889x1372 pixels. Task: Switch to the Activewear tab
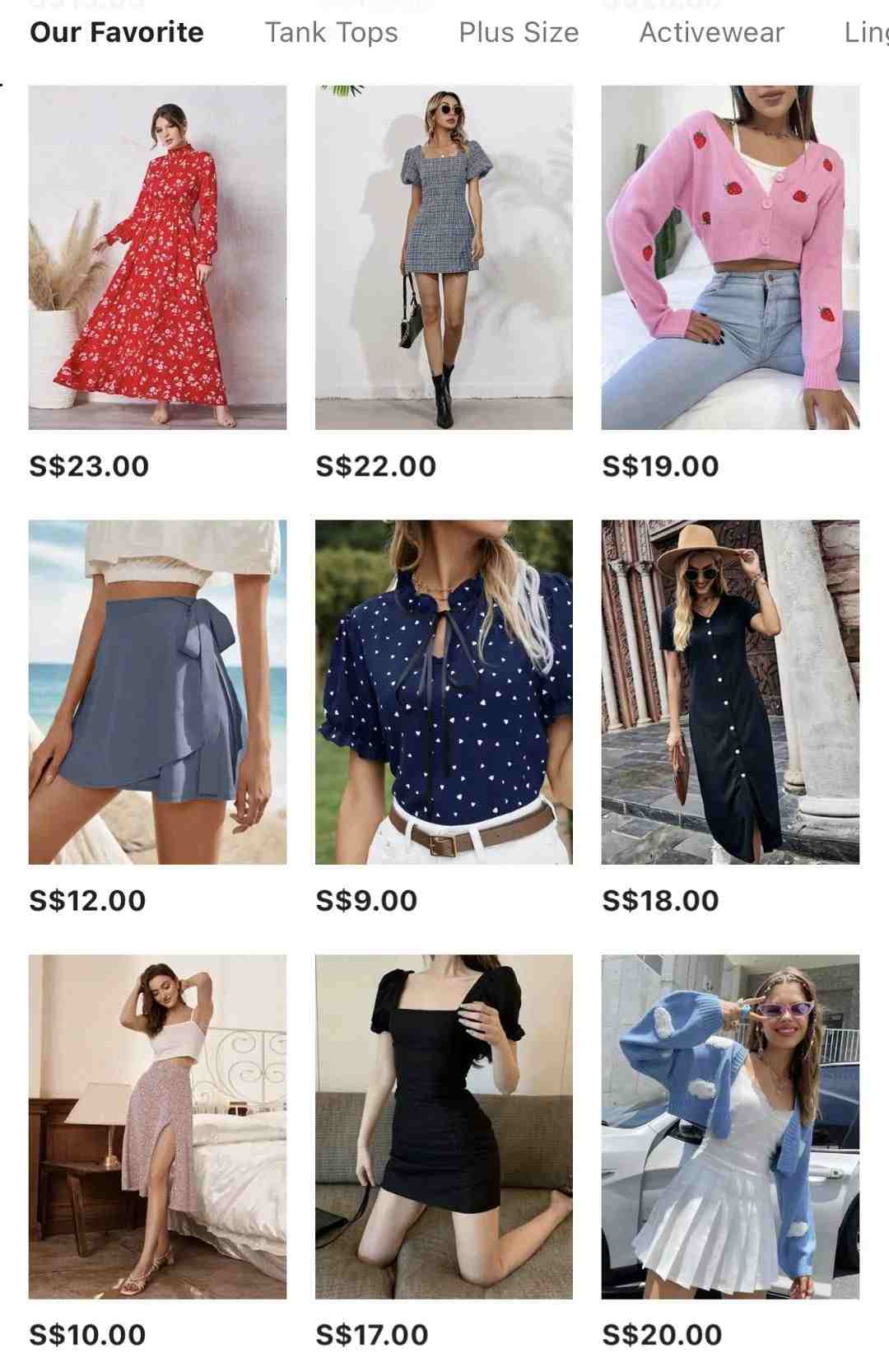pos(711,33)
